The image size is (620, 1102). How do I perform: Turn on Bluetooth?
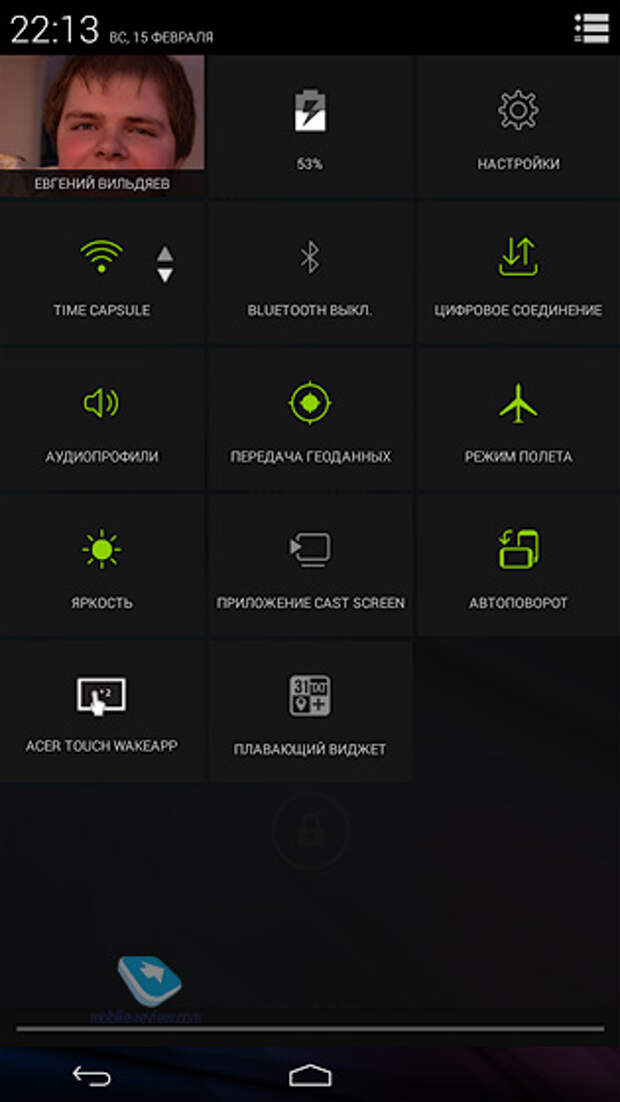click(x=310, y=273)
